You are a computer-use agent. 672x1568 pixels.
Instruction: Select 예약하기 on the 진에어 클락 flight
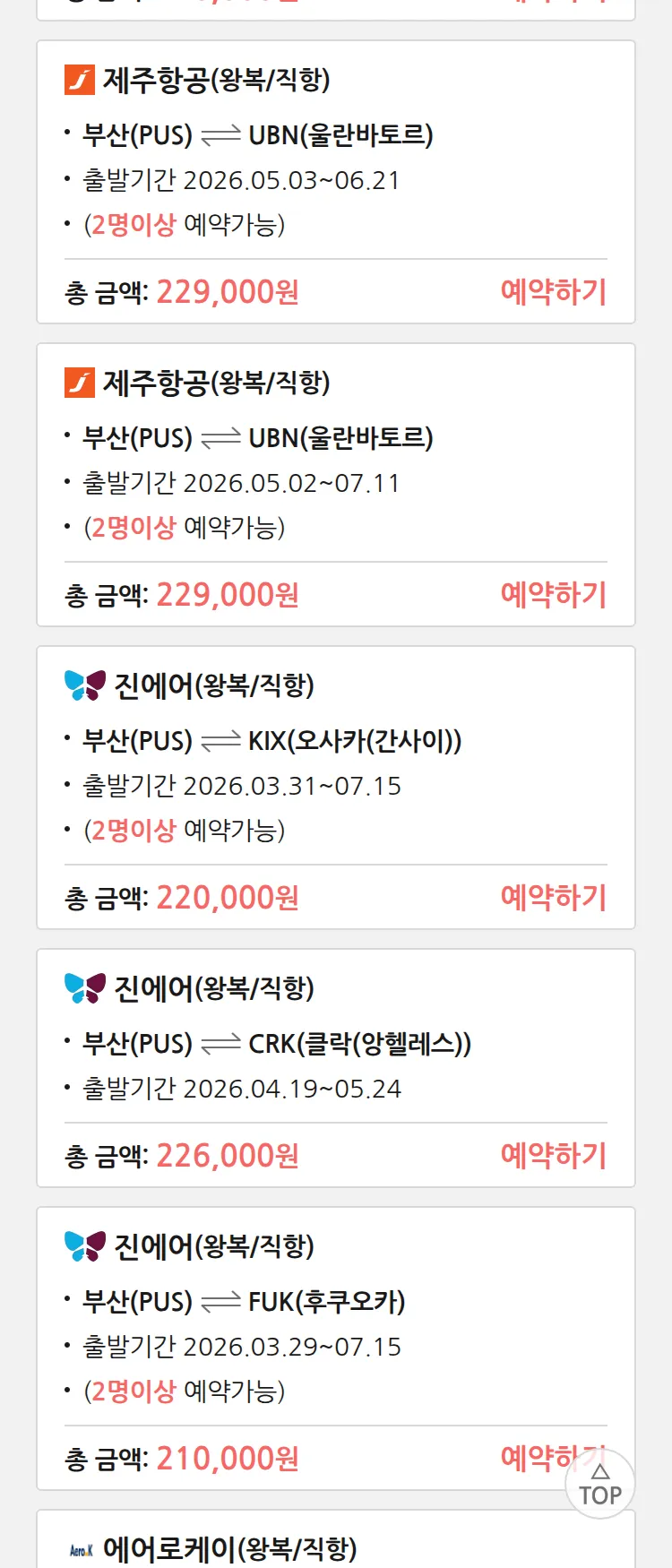click(x=553, y=1156)
